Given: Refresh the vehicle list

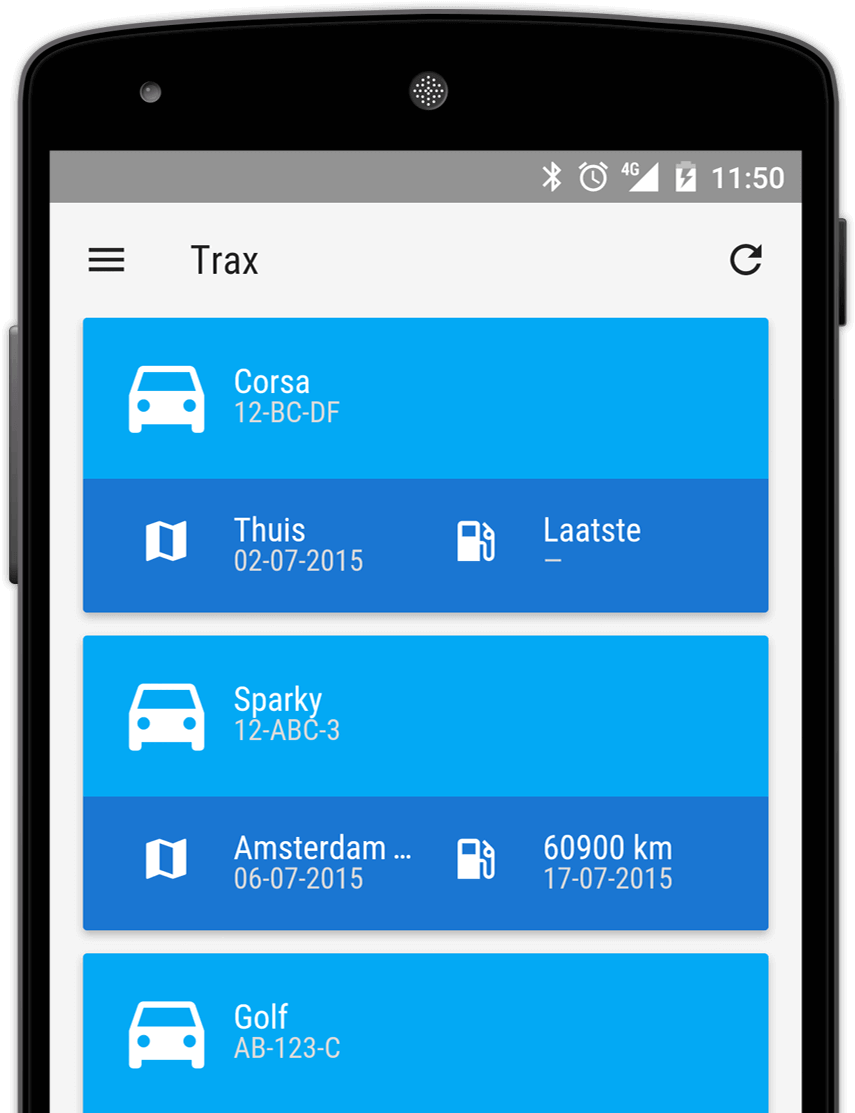Looking at the screenshot, I should click(745, 260).
